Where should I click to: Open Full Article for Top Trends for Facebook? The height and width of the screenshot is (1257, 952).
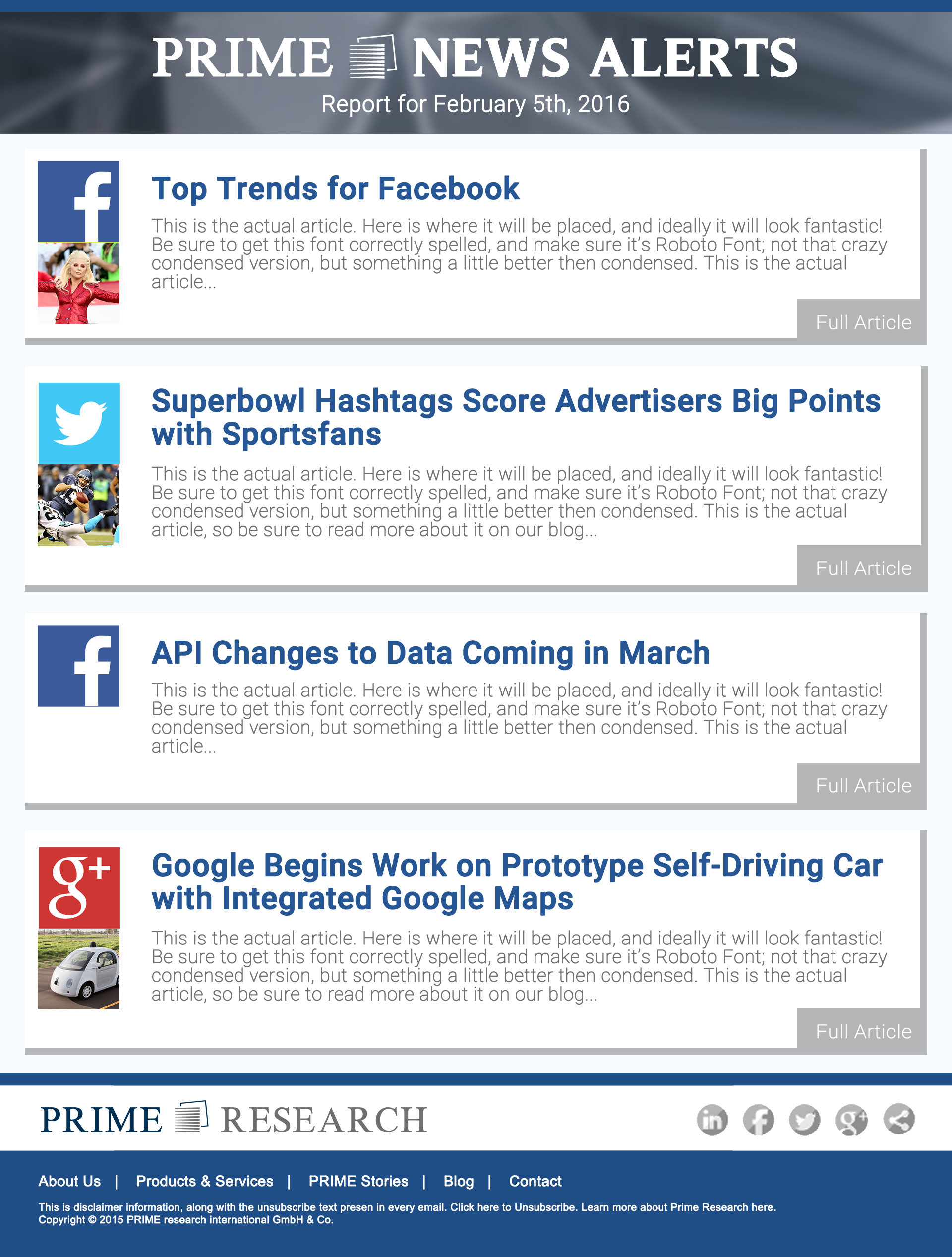point(863,322)
